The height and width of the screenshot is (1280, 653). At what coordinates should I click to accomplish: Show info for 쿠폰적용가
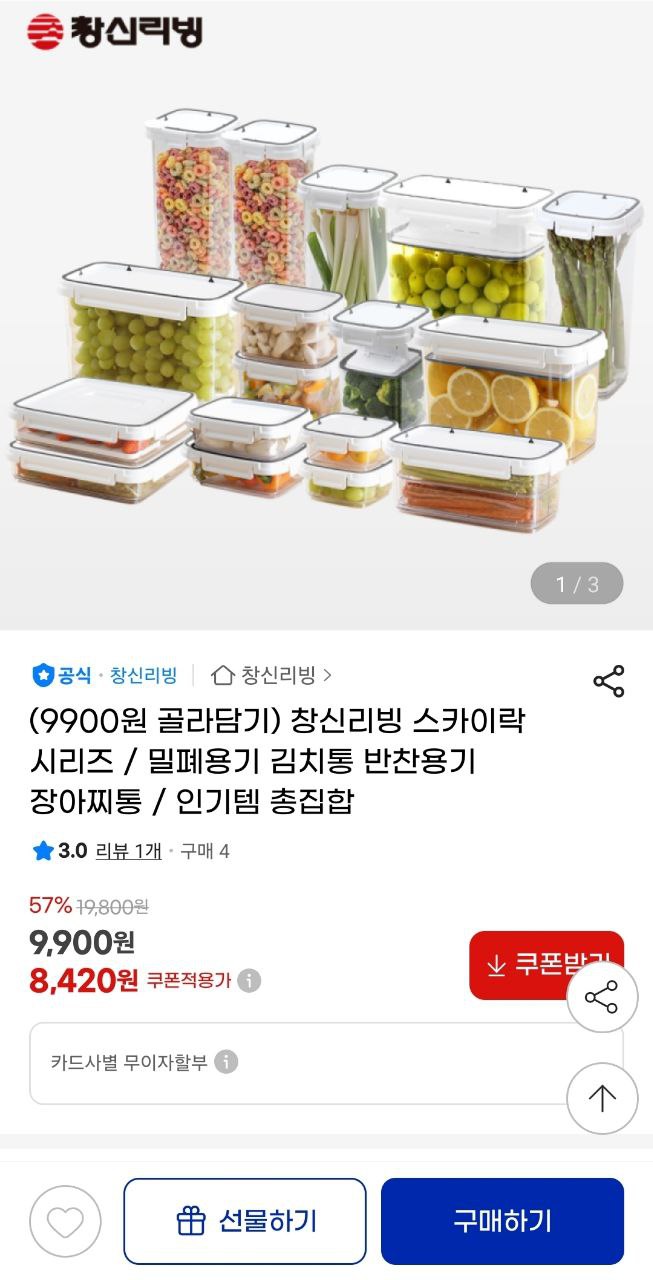pos(250,980)
